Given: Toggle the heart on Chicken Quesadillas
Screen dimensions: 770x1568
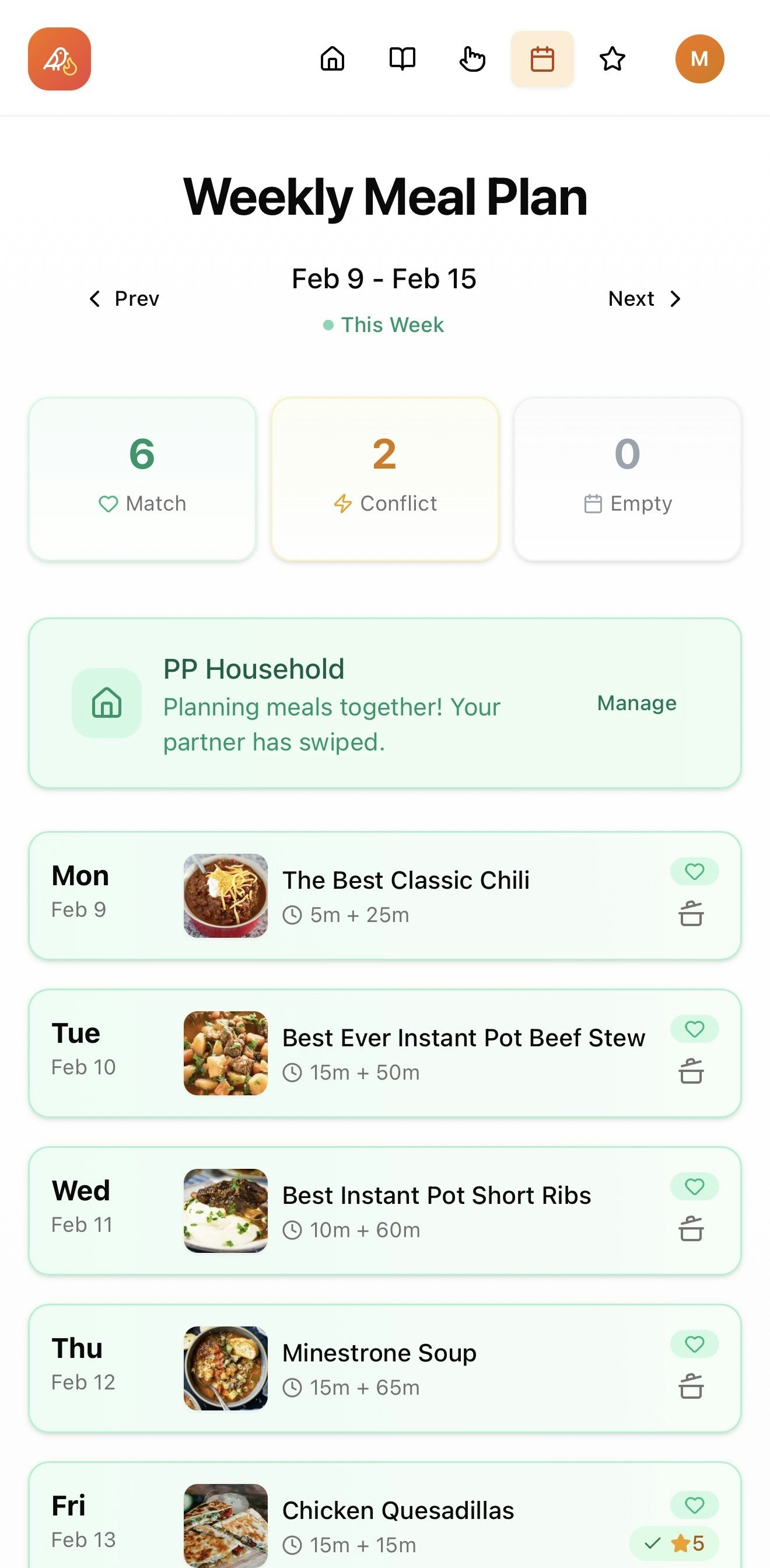Looking at the screenshot, I should (x=694, y=1506).
